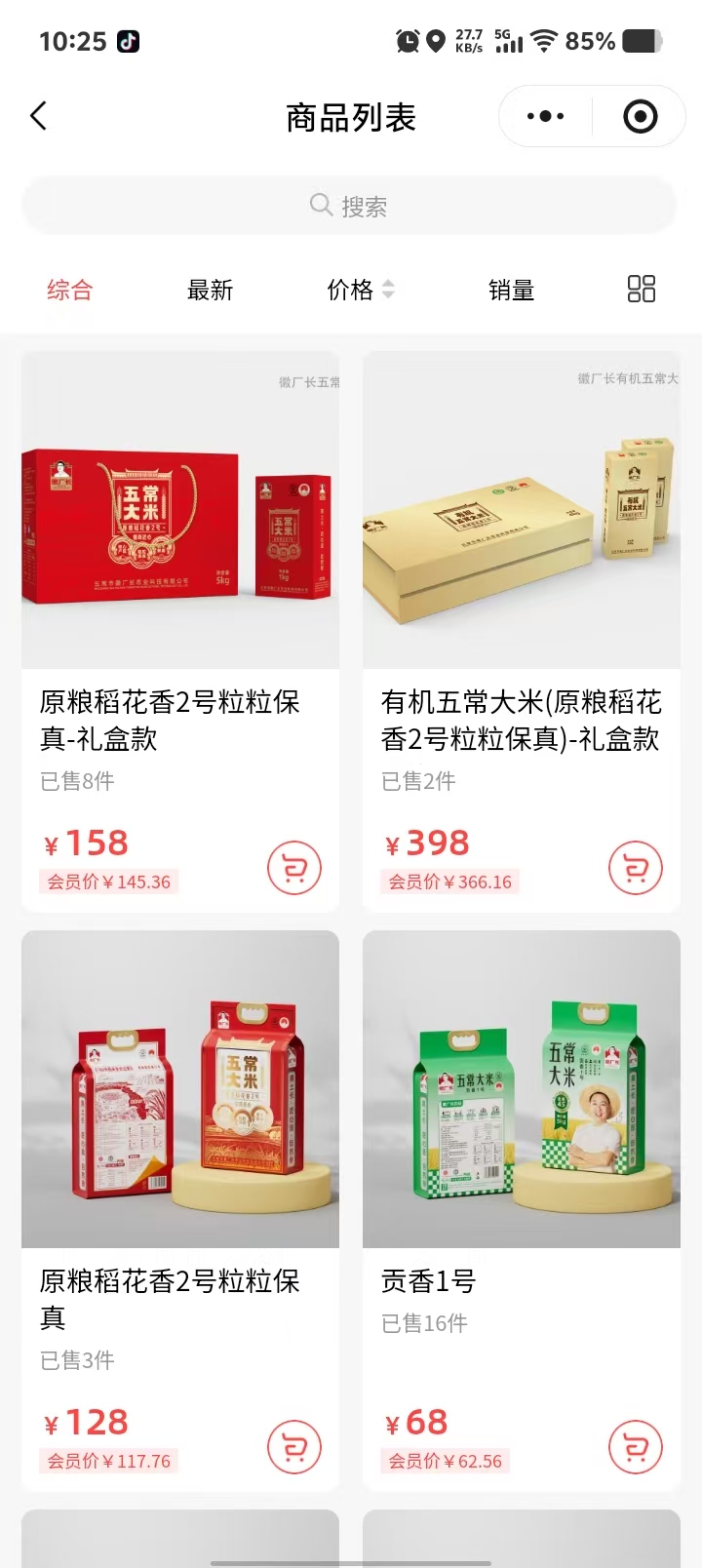Add the ¥398 organic rice to cart
Viewport: 702px width, 1568px height.
(x=636, y=867)
